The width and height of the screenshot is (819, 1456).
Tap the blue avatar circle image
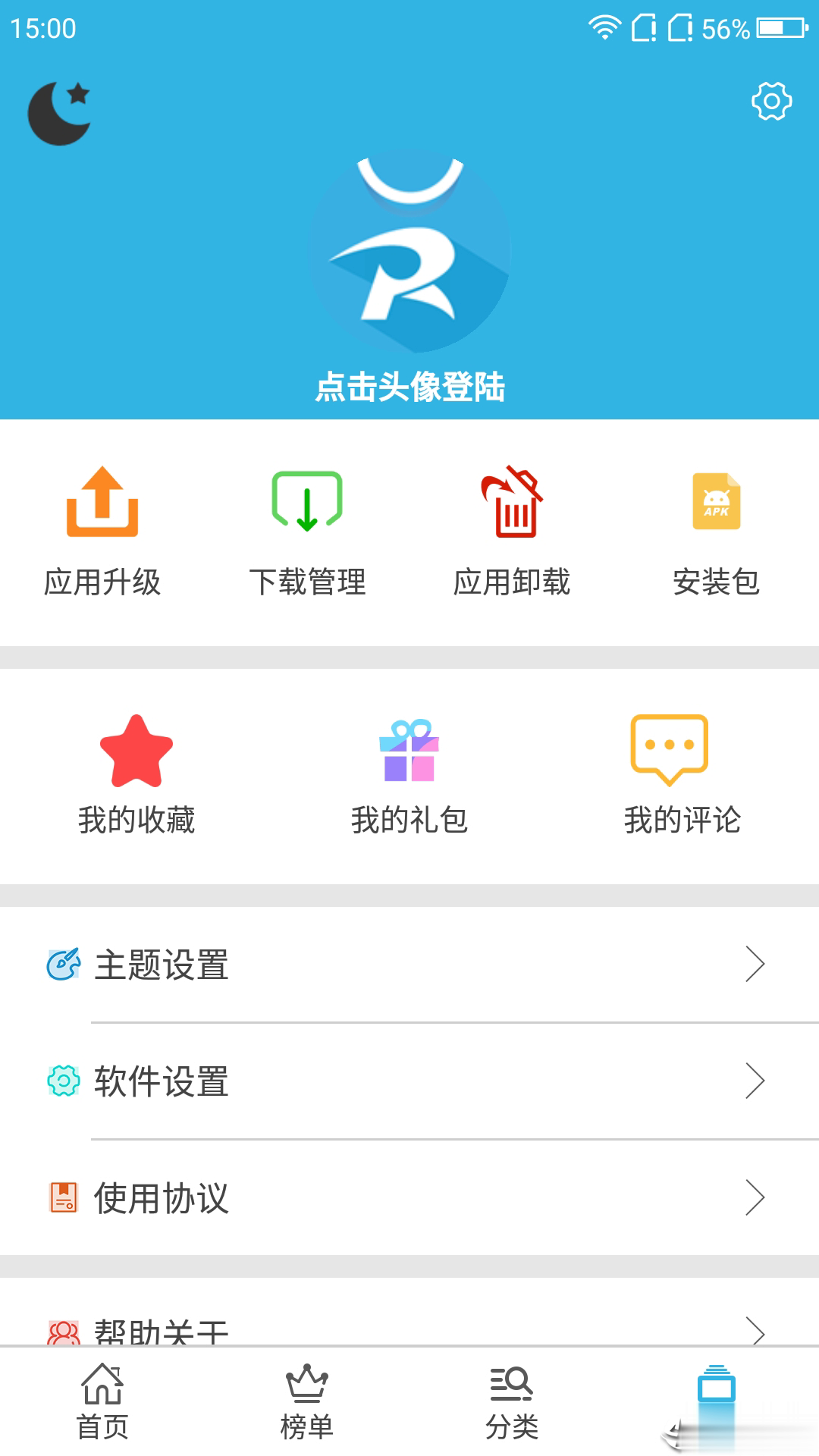coord(409,258)
